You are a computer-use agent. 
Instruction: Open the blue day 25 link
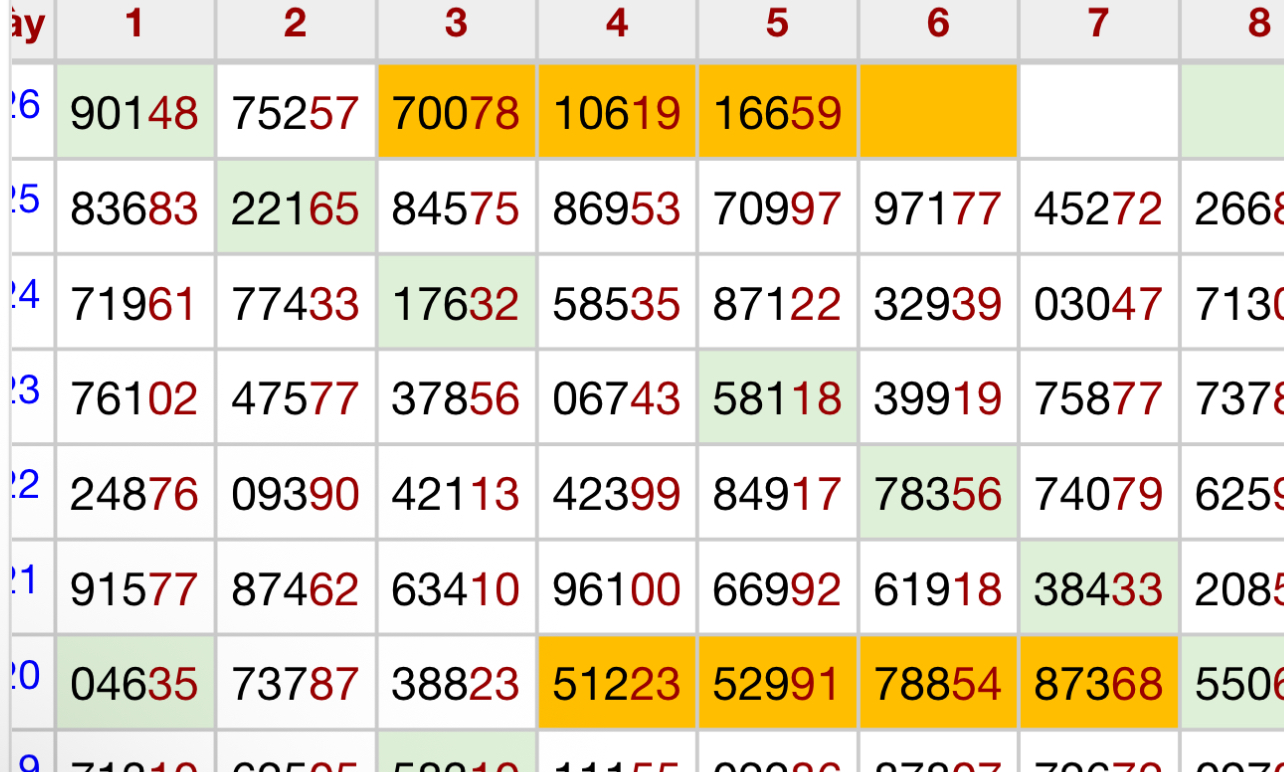pyautogui.click(x=26, y=200)
